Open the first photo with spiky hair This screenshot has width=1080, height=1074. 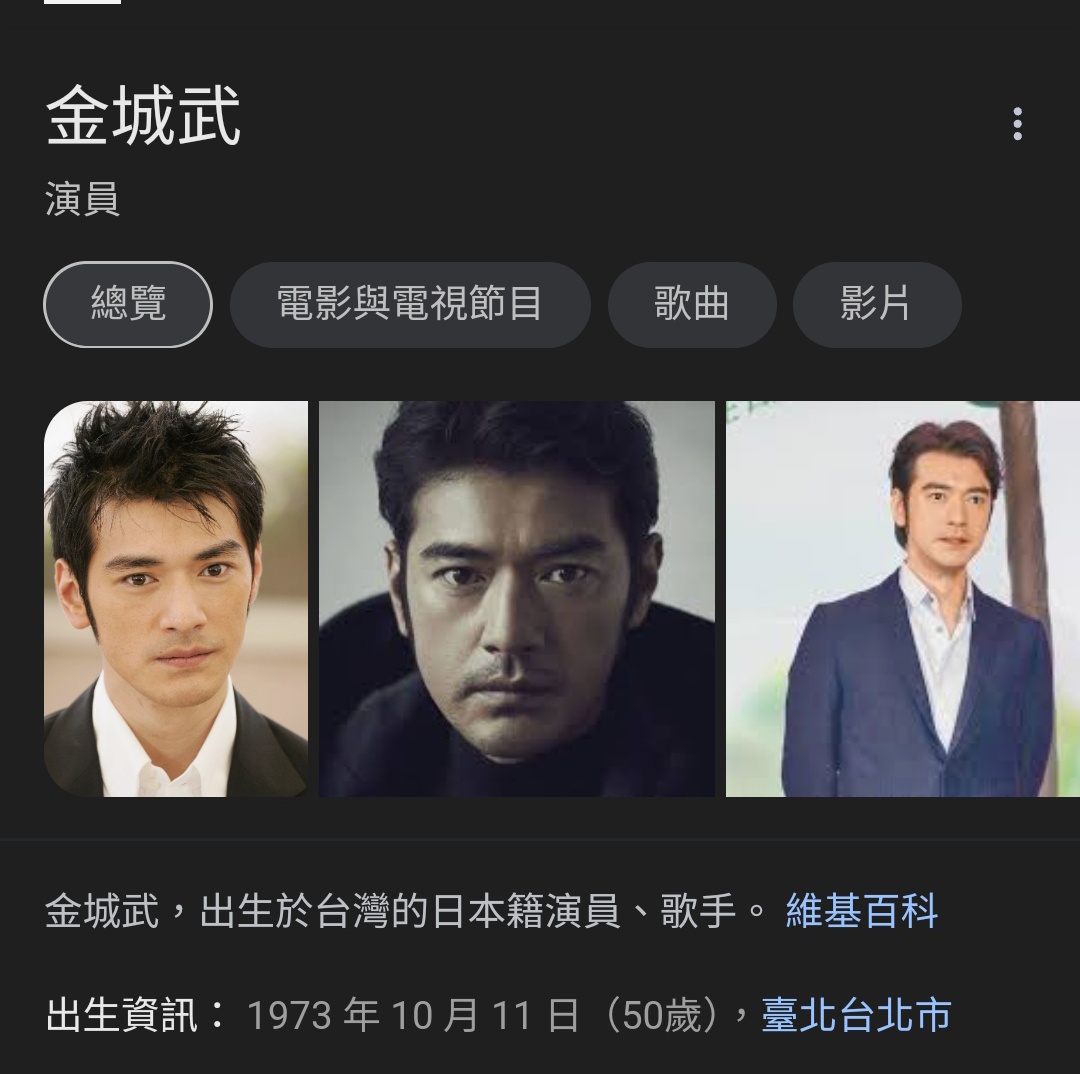pos(176,598)
